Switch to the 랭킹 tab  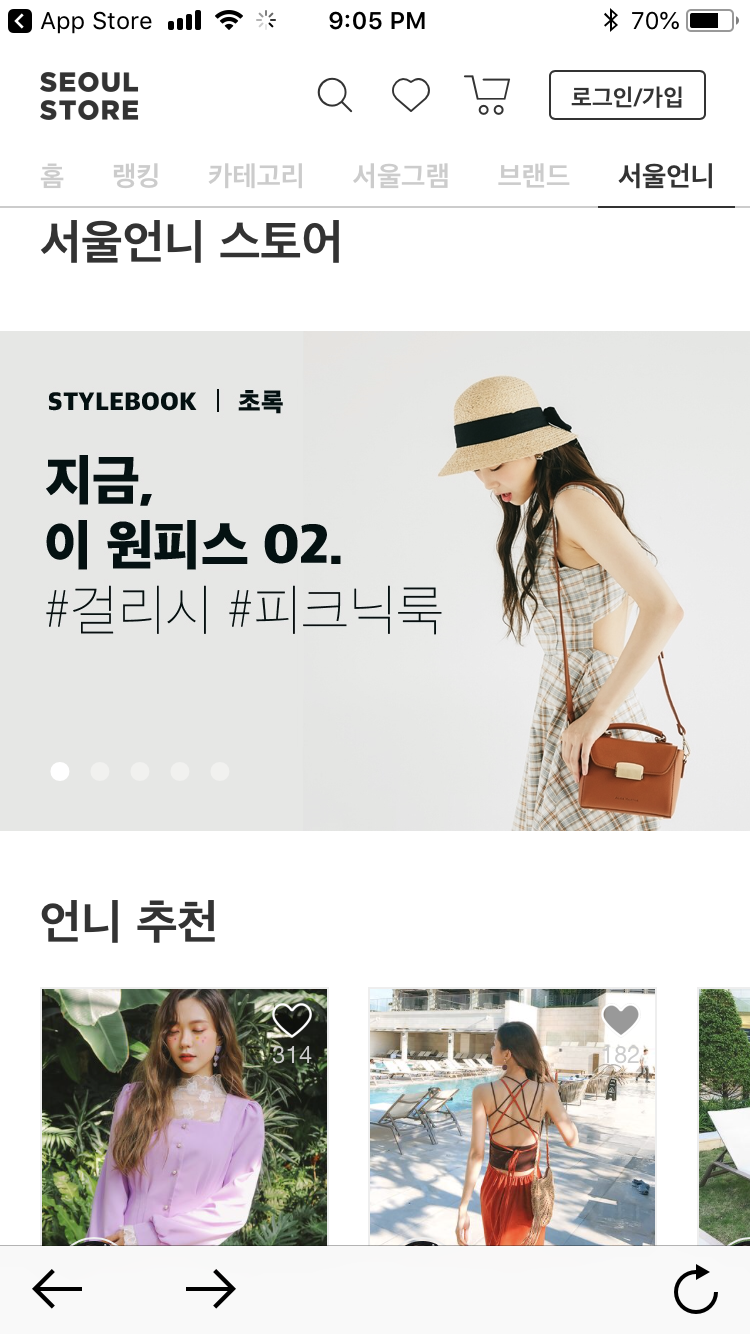click(136, 177)
